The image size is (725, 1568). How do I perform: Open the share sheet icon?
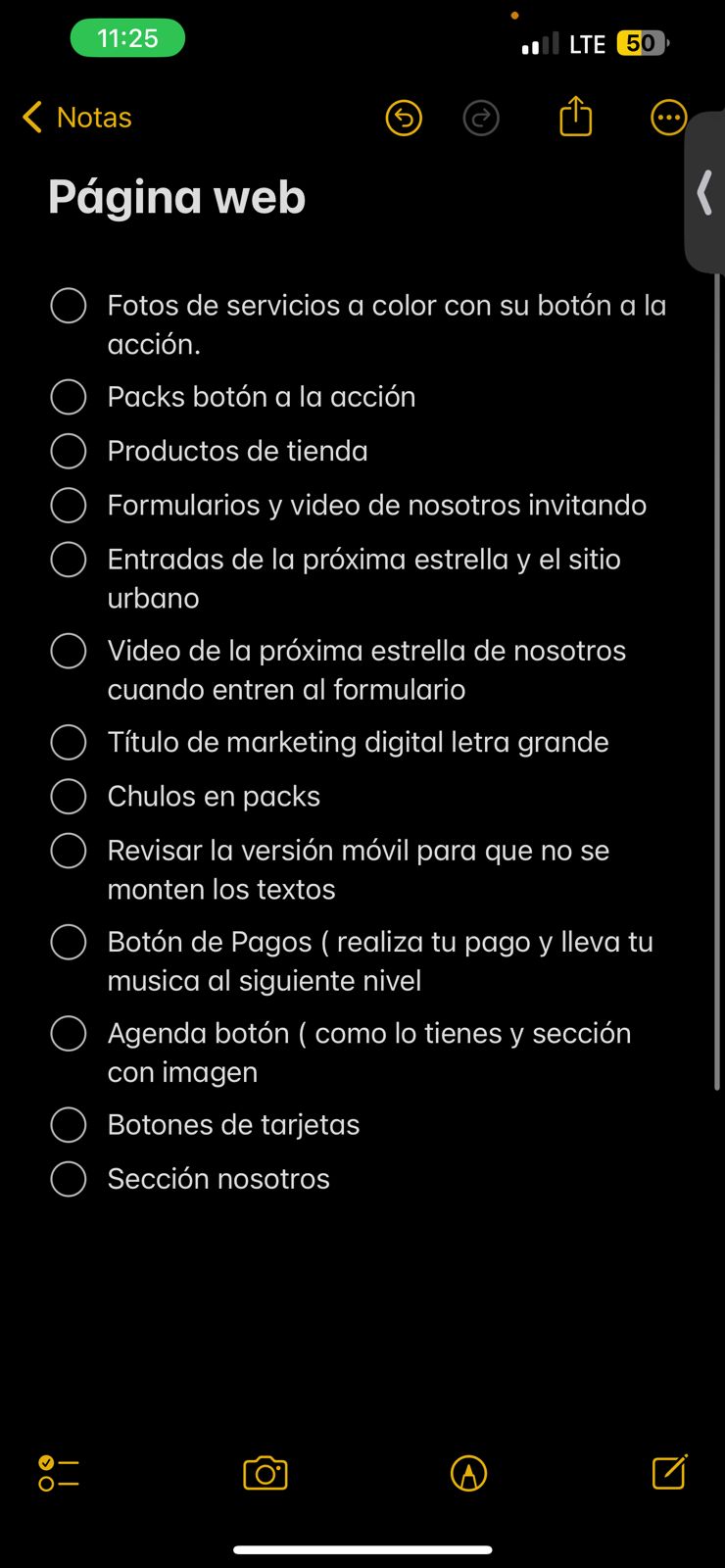click(576, 117)
